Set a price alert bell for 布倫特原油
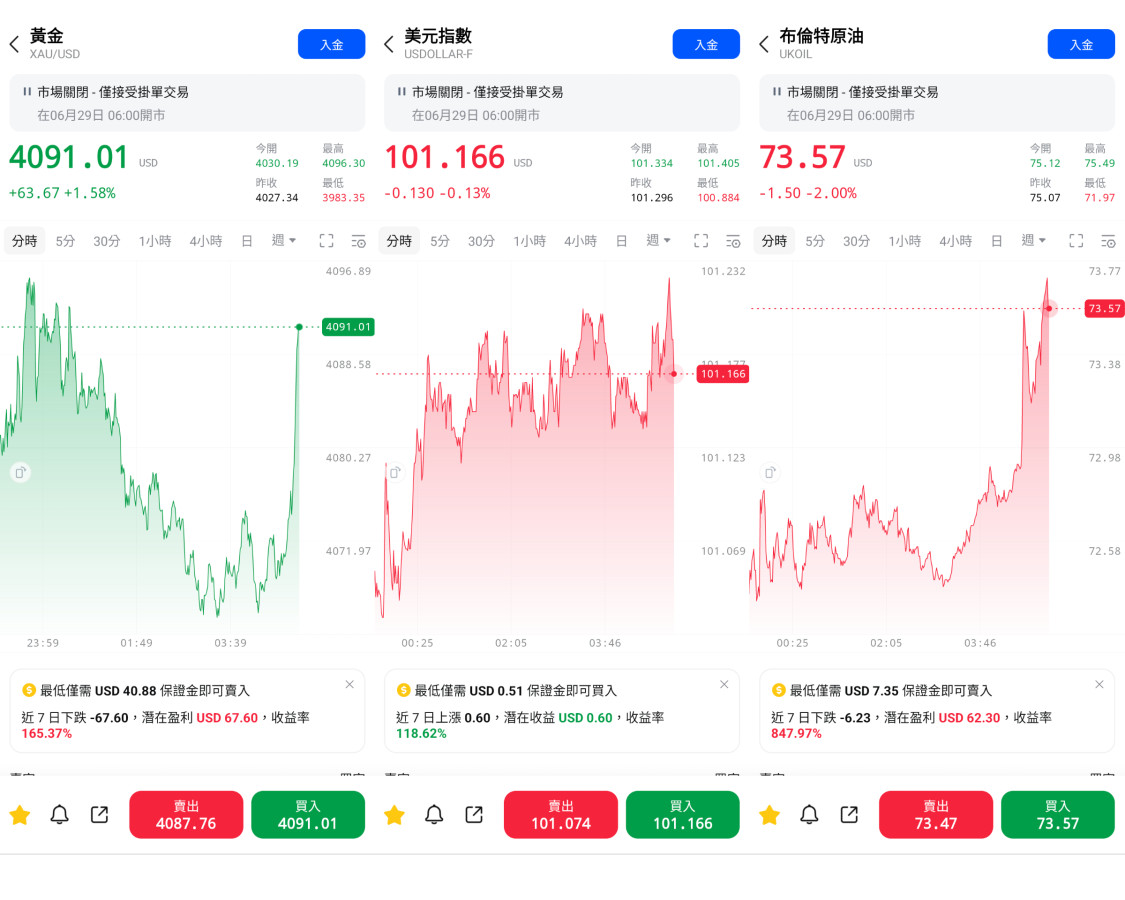Image resolution: width=1125 pixels, height=900 pixels. (x=809, y=815)
